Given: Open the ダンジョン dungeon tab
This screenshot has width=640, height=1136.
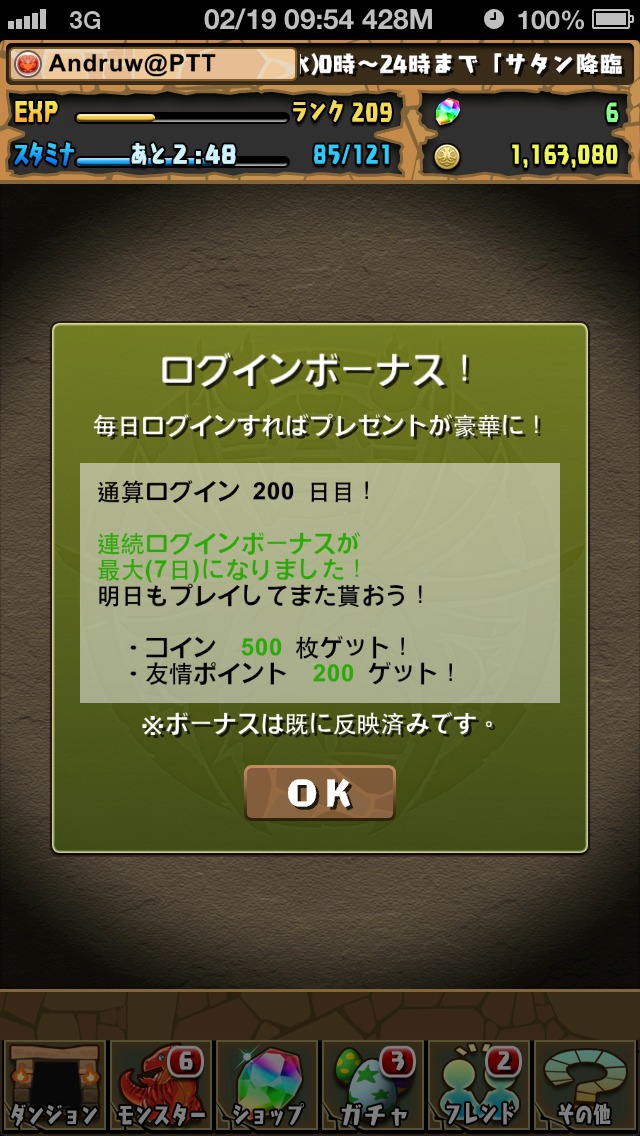Looking at the screenshot, I should click(x=54, y=1087).
